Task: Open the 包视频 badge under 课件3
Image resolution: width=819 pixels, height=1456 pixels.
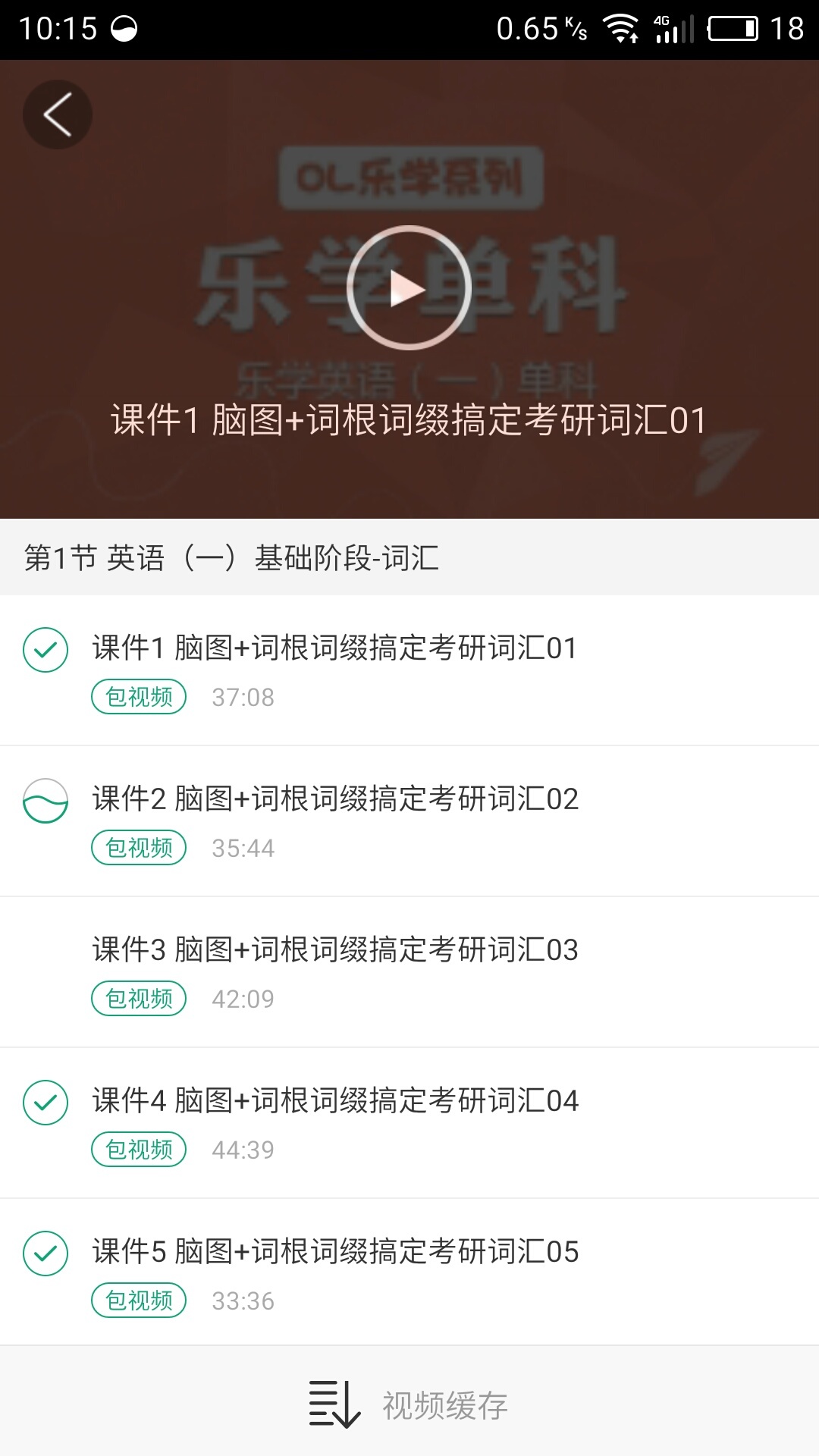Action: point(137,999)
